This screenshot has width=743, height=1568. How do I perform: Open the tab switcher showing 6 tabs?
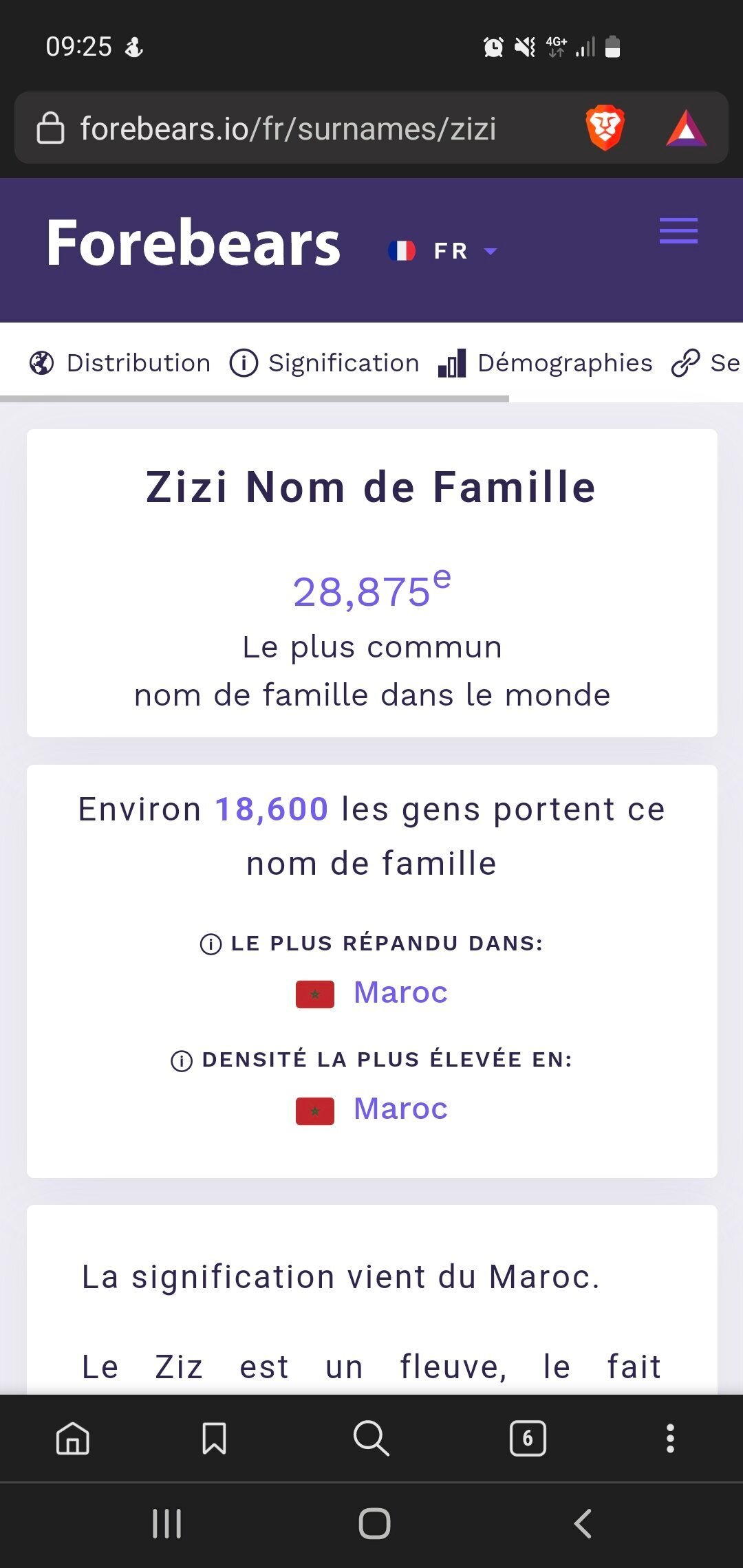(x=528, y=1438)
